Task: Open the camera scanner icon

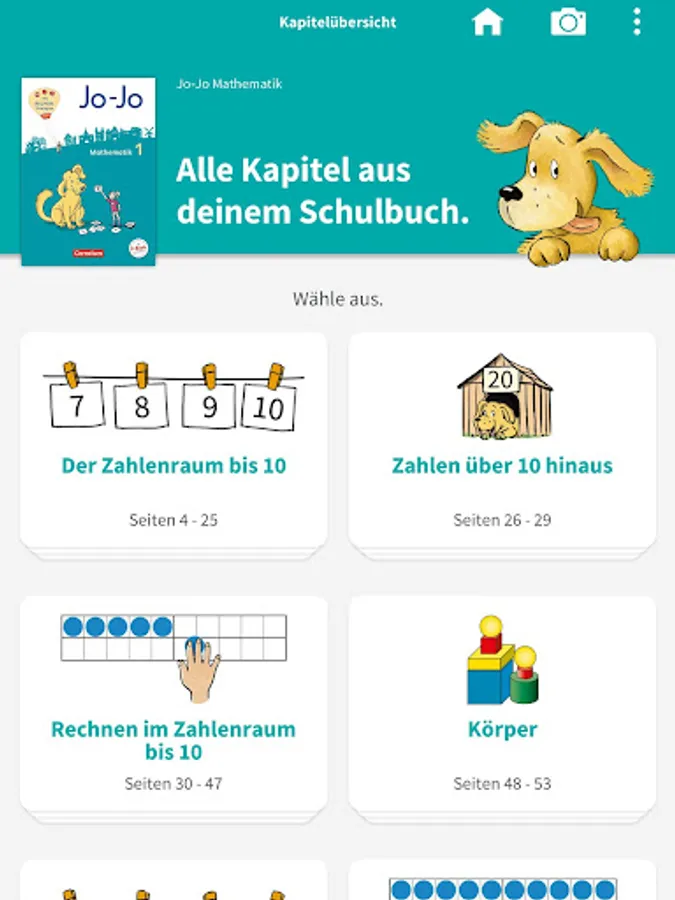Action: [568, 23]
